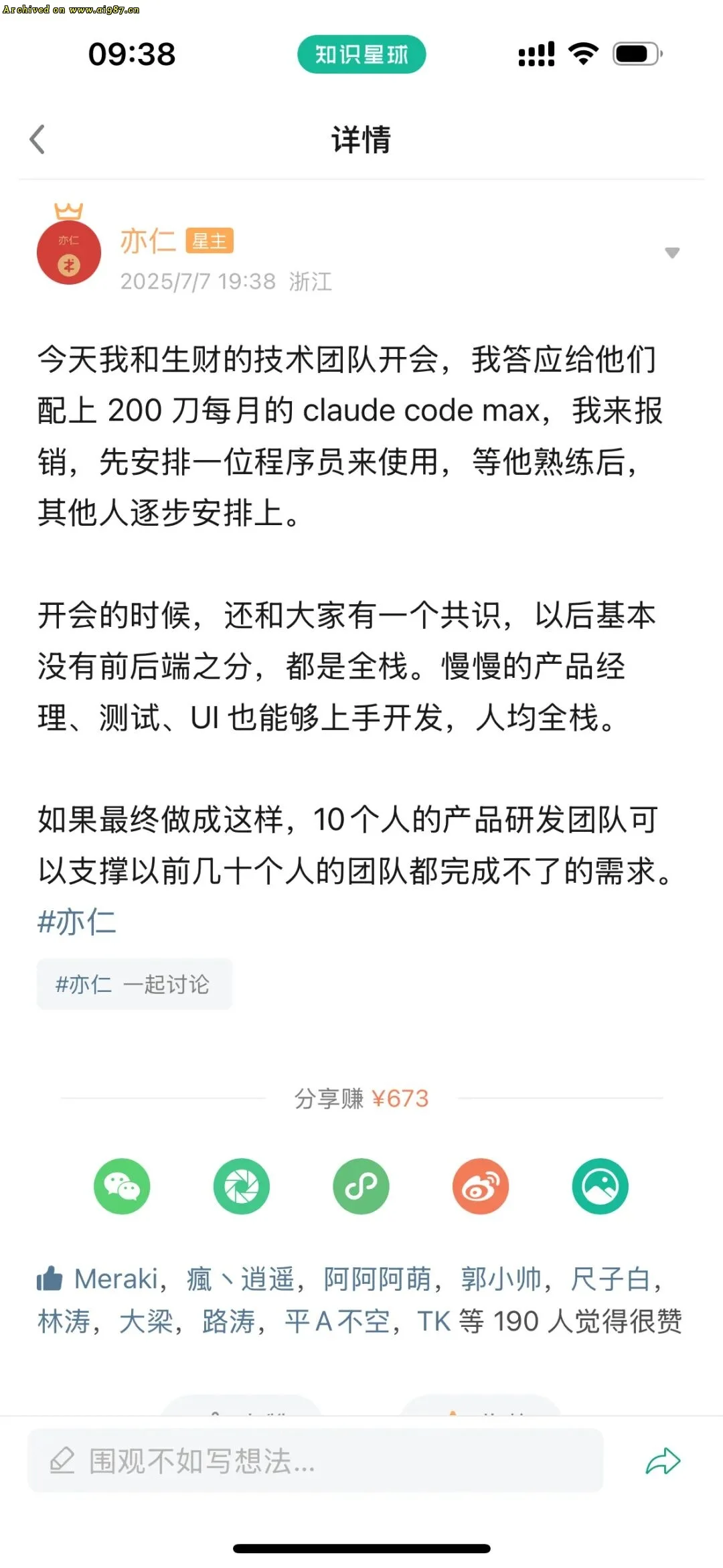The image size is (723, 1568).
Task: Tap the 知识星球 pill at top
Action: (x=361, y=54)
